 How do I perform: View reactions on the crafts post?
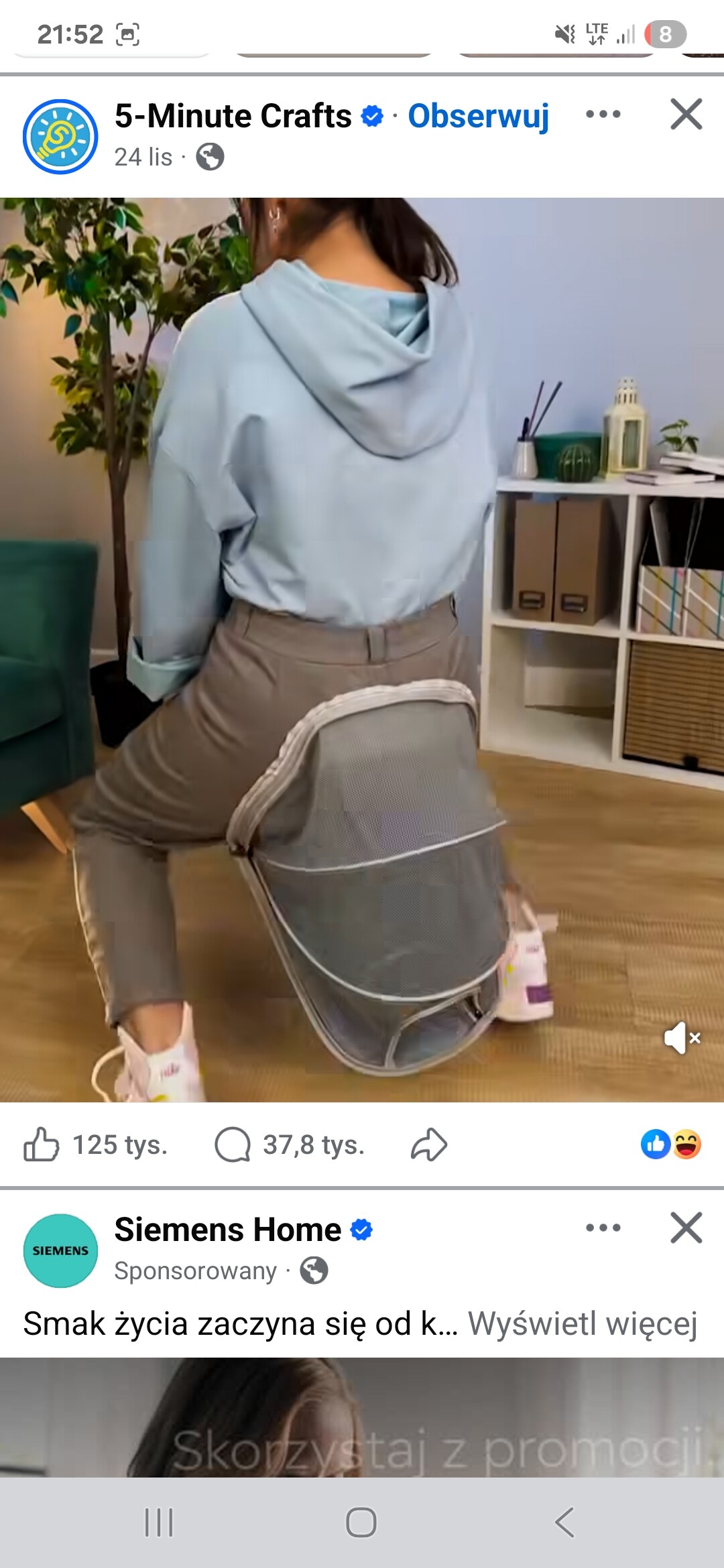coord(670,1144)
